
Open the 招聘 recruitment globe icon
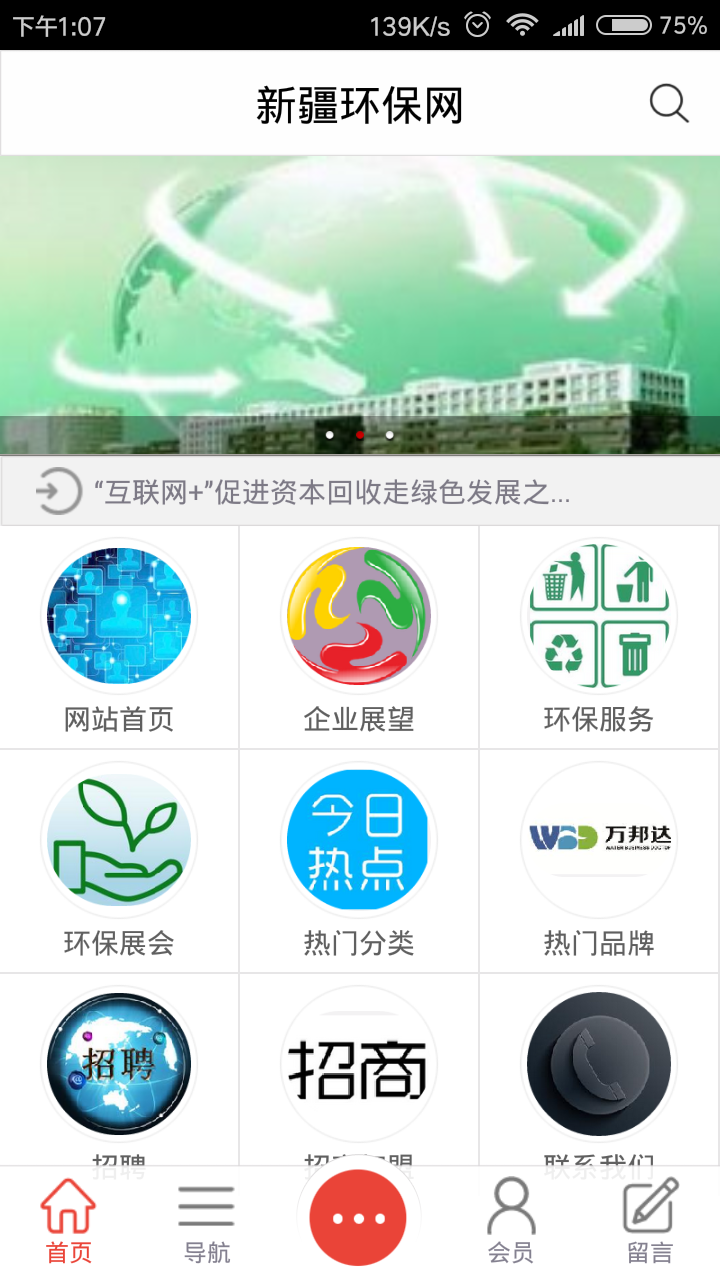pyautogui.click(x=119, y=1063)
